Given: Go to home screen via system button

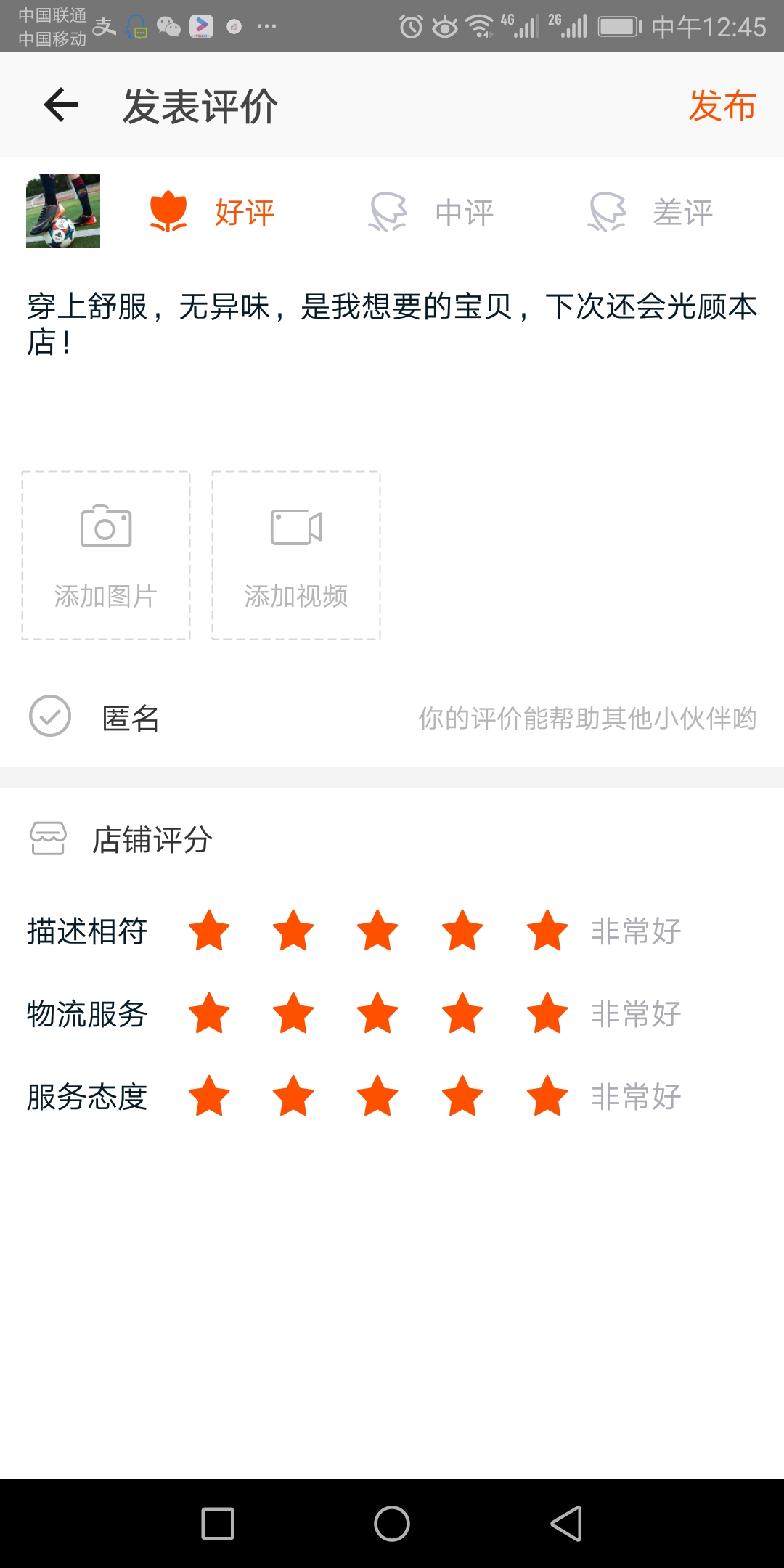Looking at the screenshot, I should [x=392, y=1523].
